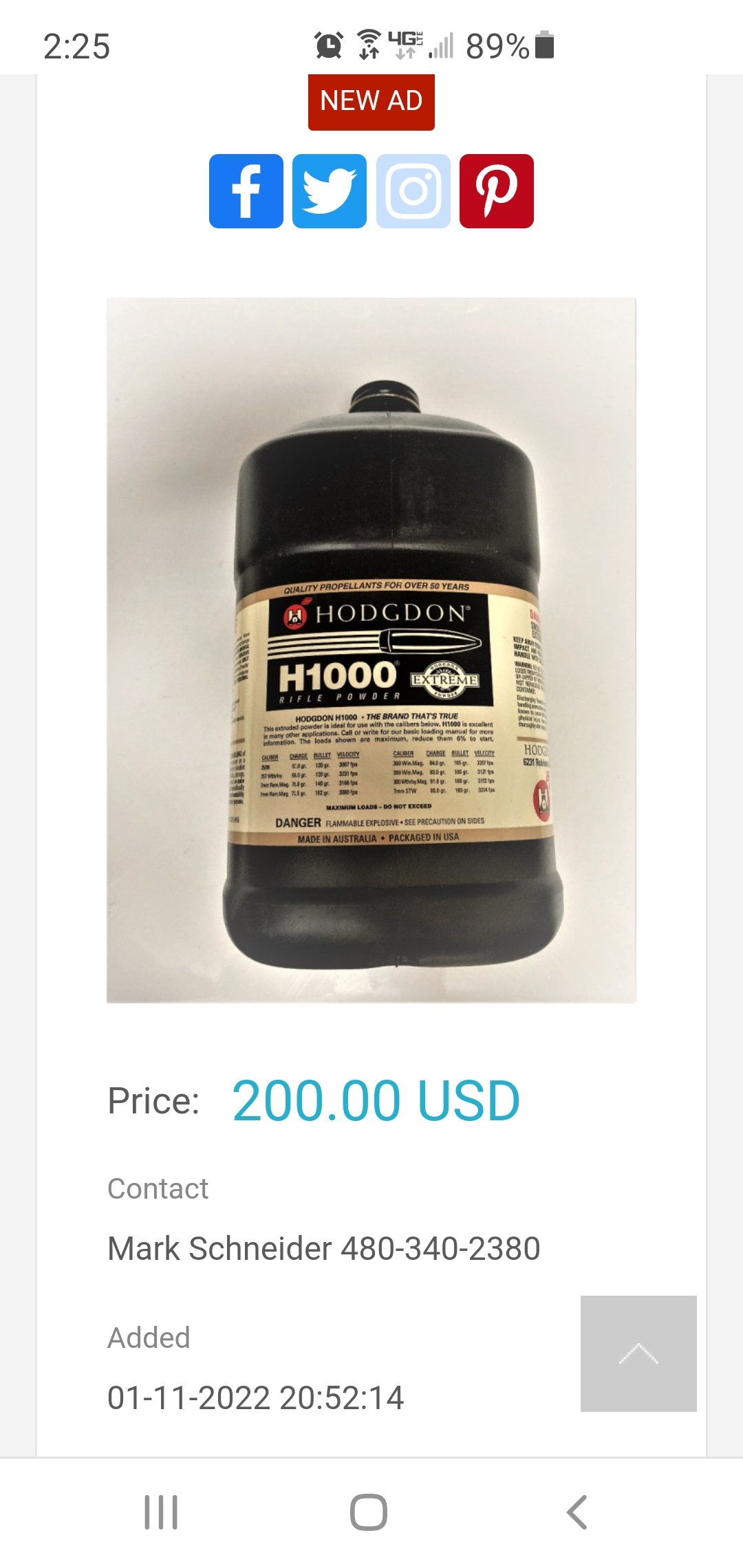Share this listing on Twitter
The width and height of the screenshot is (743, 1568).
pyautogui.click(x=330, y=191)
